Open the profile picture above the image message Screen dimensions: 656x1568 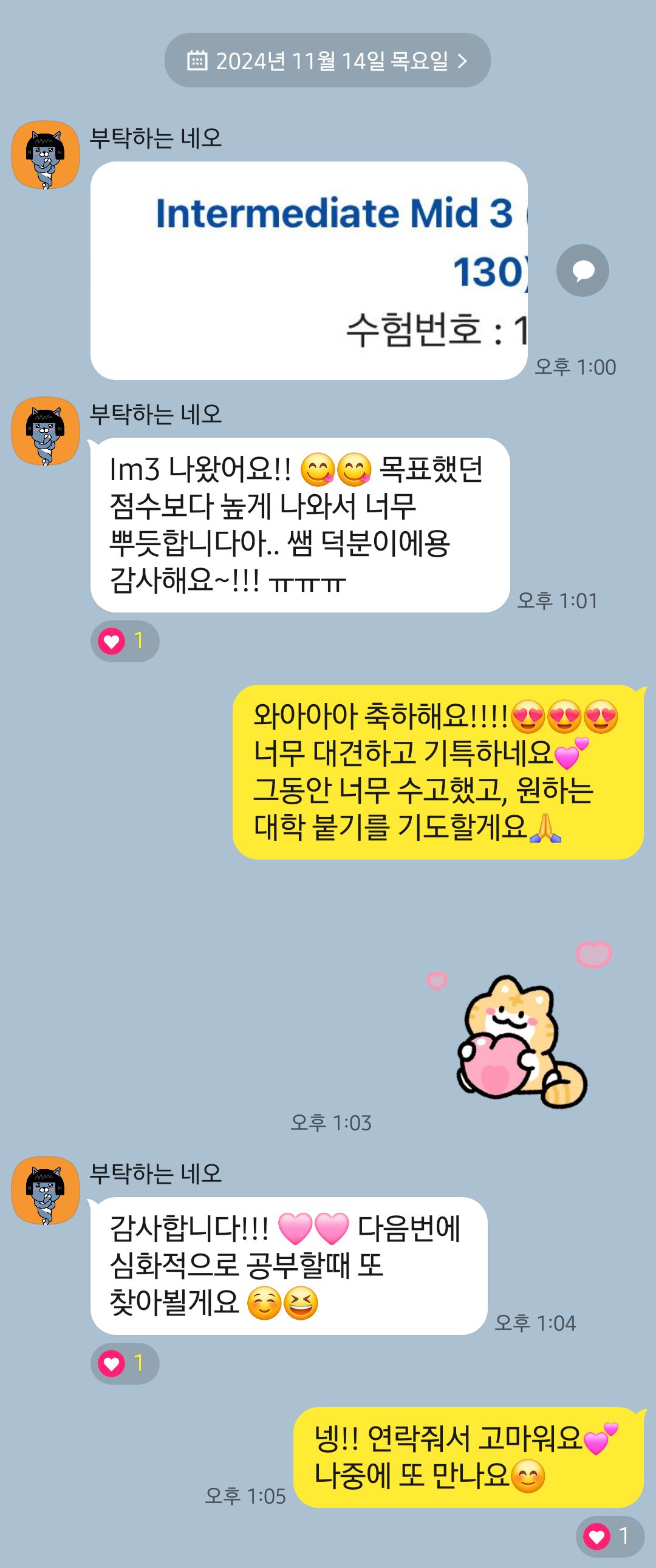point(46,155)
